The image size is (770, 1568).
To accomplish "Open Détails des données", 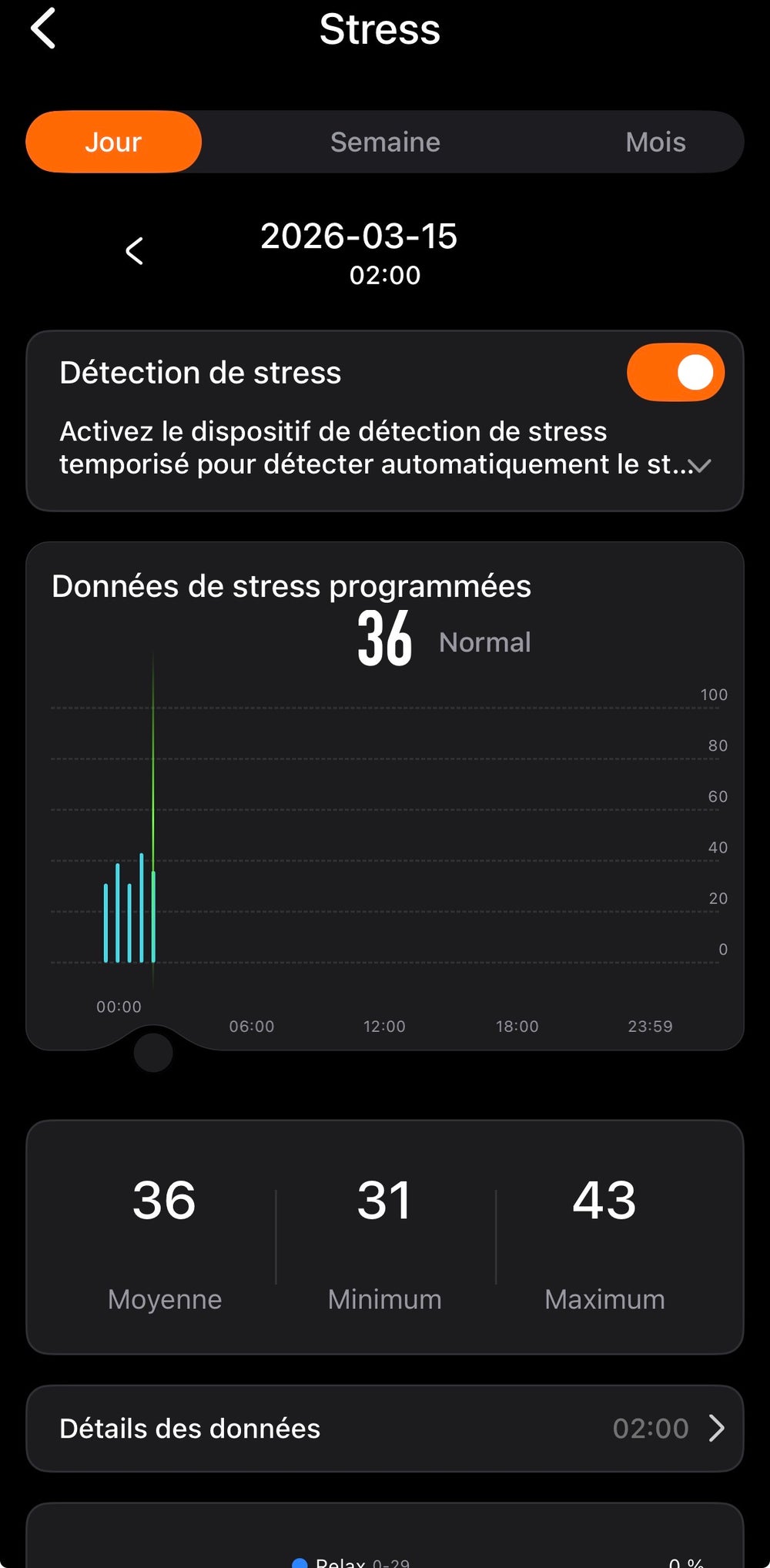I will click(189, 1429).
